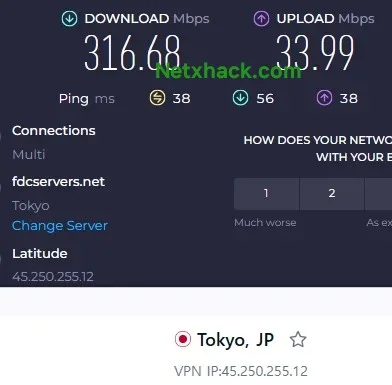Tap the Change Server link
392x385 pixels.
[x=60, y=226]
